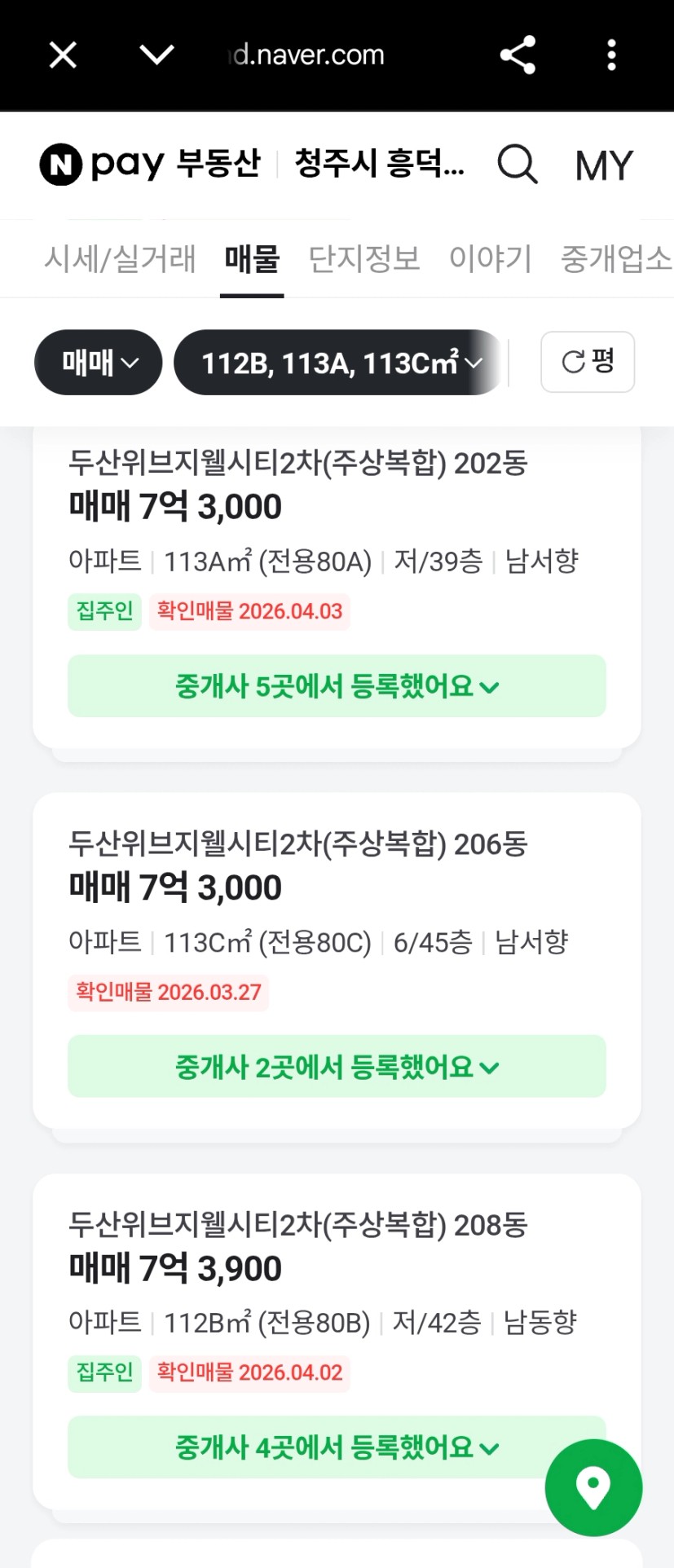Close the in-app browser page

tap(63, 55)
